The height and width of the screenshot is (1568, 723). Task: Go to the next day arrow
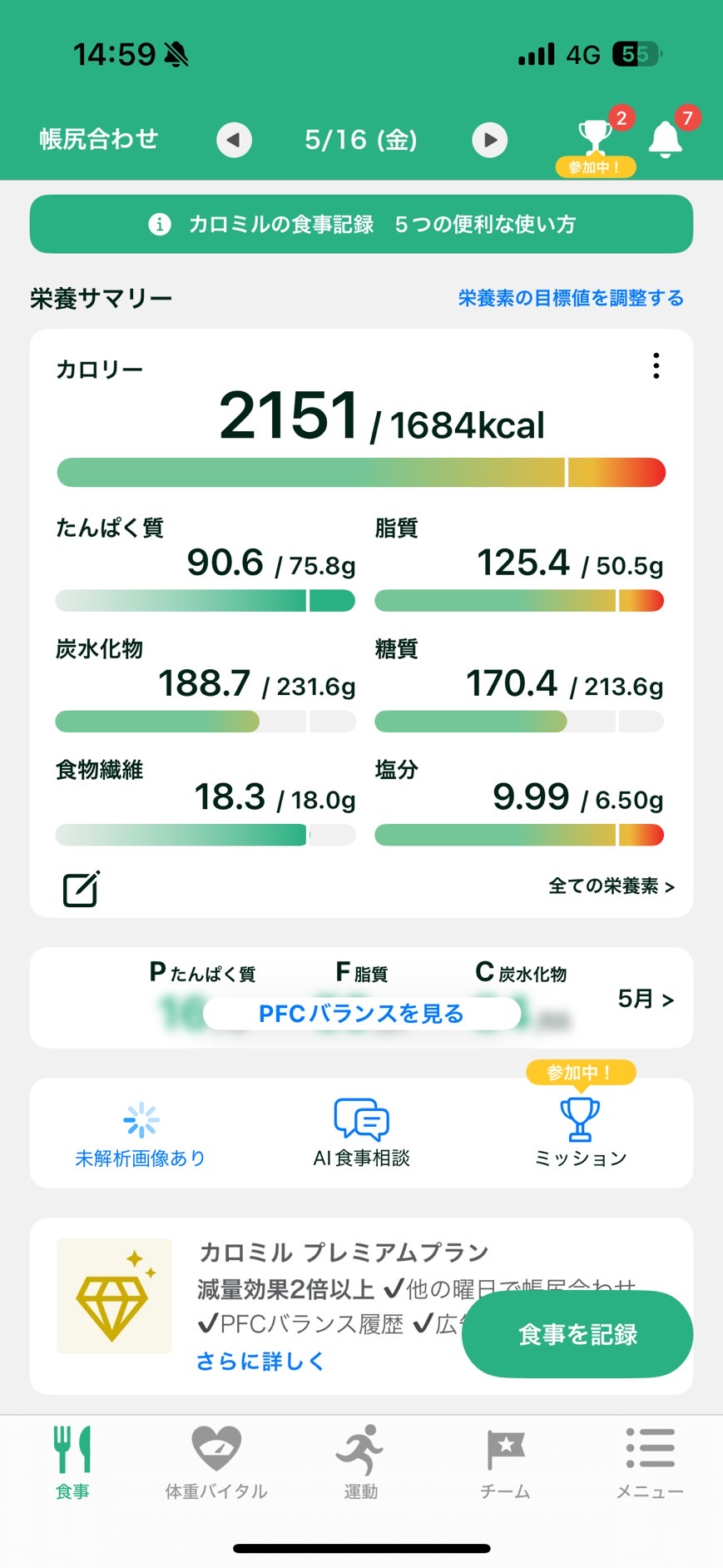pos(490,140)
